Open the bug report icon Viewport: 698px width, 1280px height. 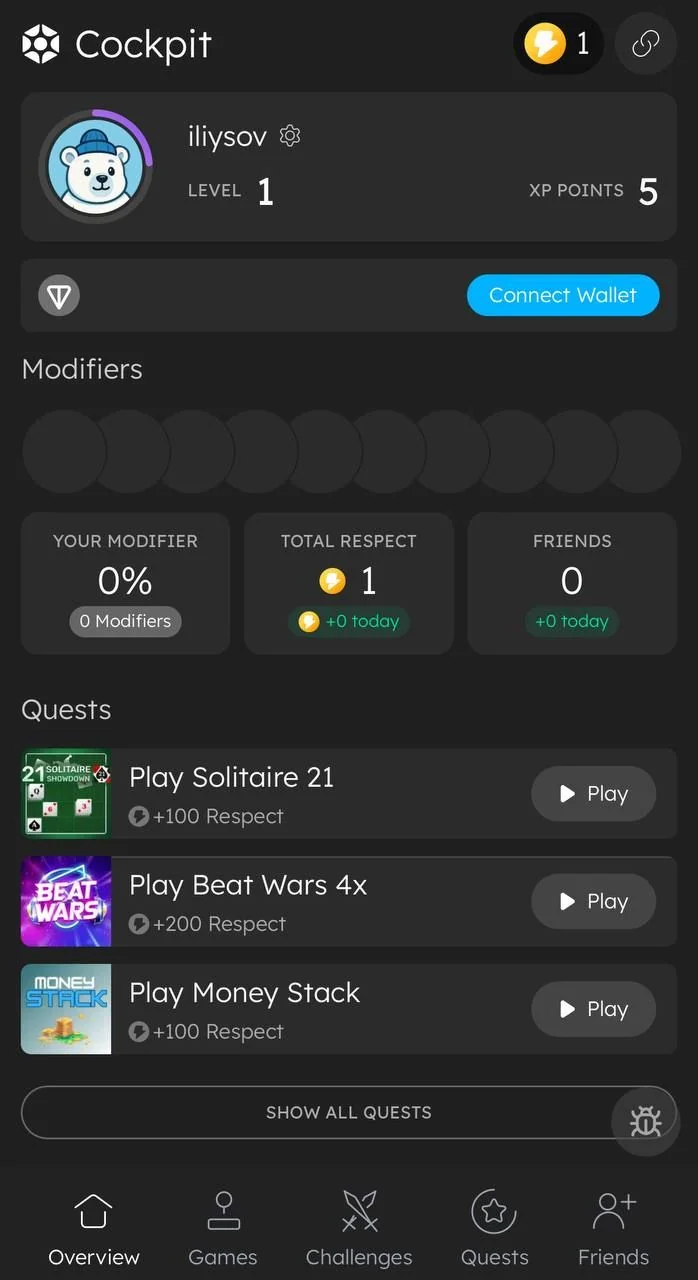[x=645, y=1122]
